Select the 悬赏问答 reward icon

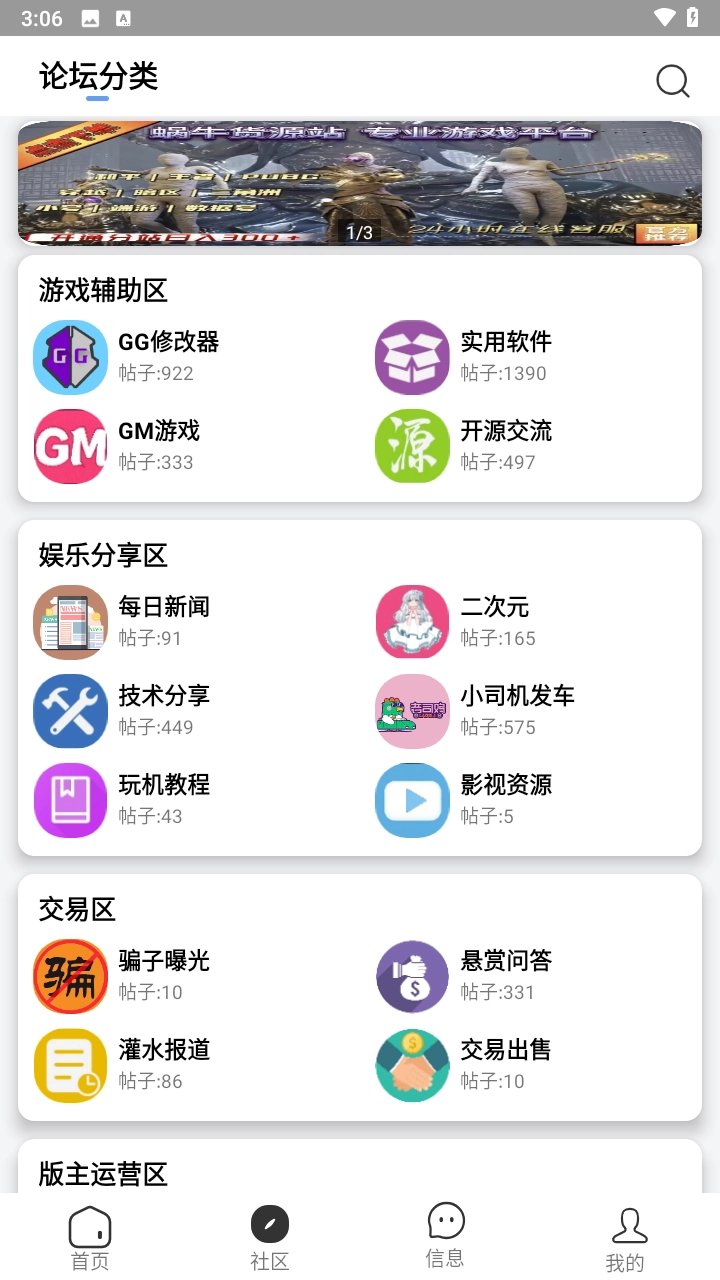[x=412, y=976]
